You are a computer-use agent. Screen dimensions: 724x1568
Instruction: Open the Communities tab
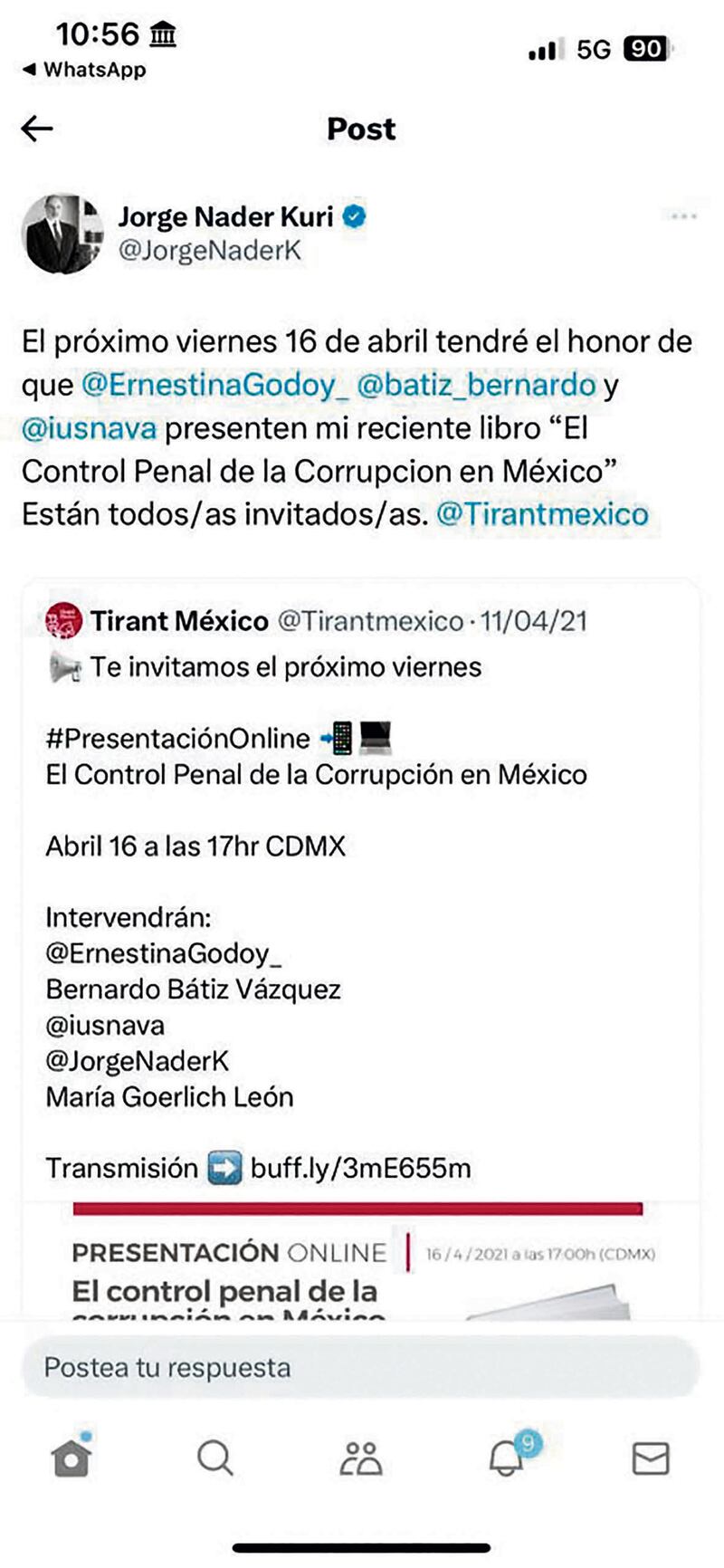pyautogui.click(x=360, y=1458)
